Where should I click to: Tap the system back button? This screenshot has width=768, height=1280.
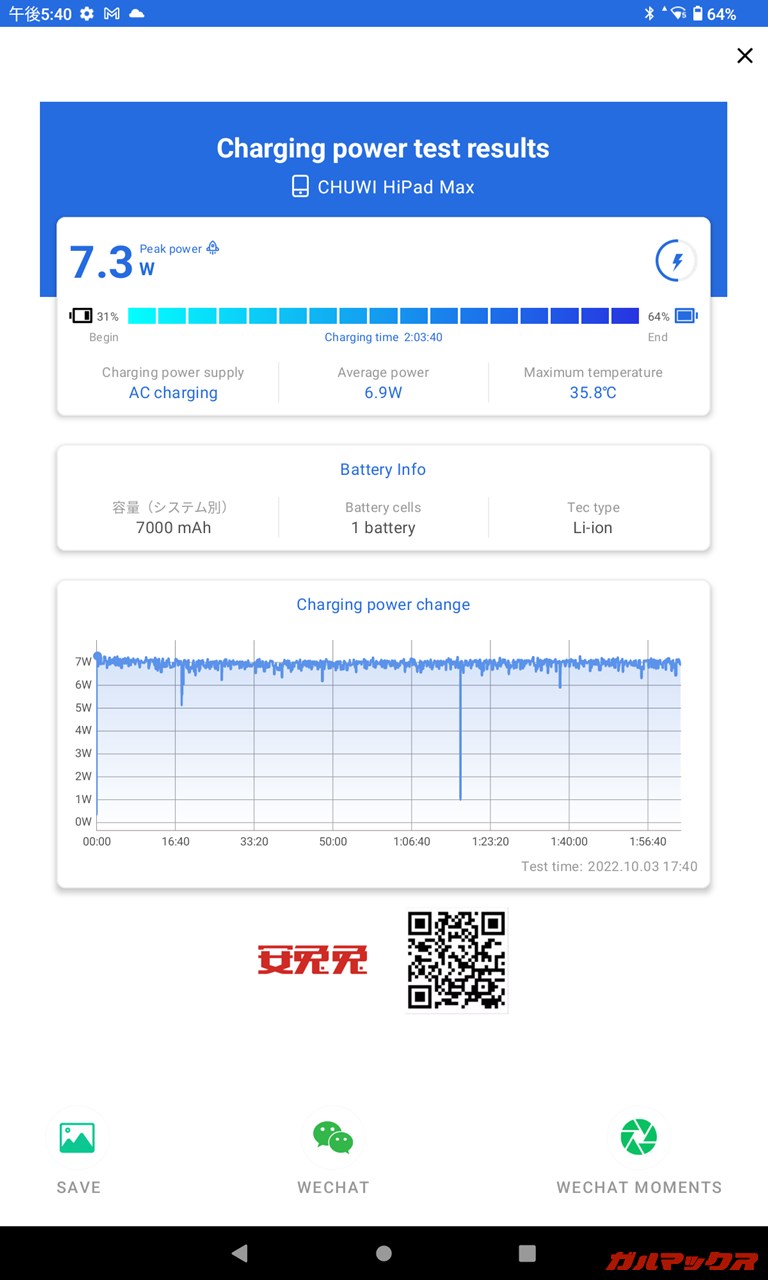click(x=239, y=1253)
